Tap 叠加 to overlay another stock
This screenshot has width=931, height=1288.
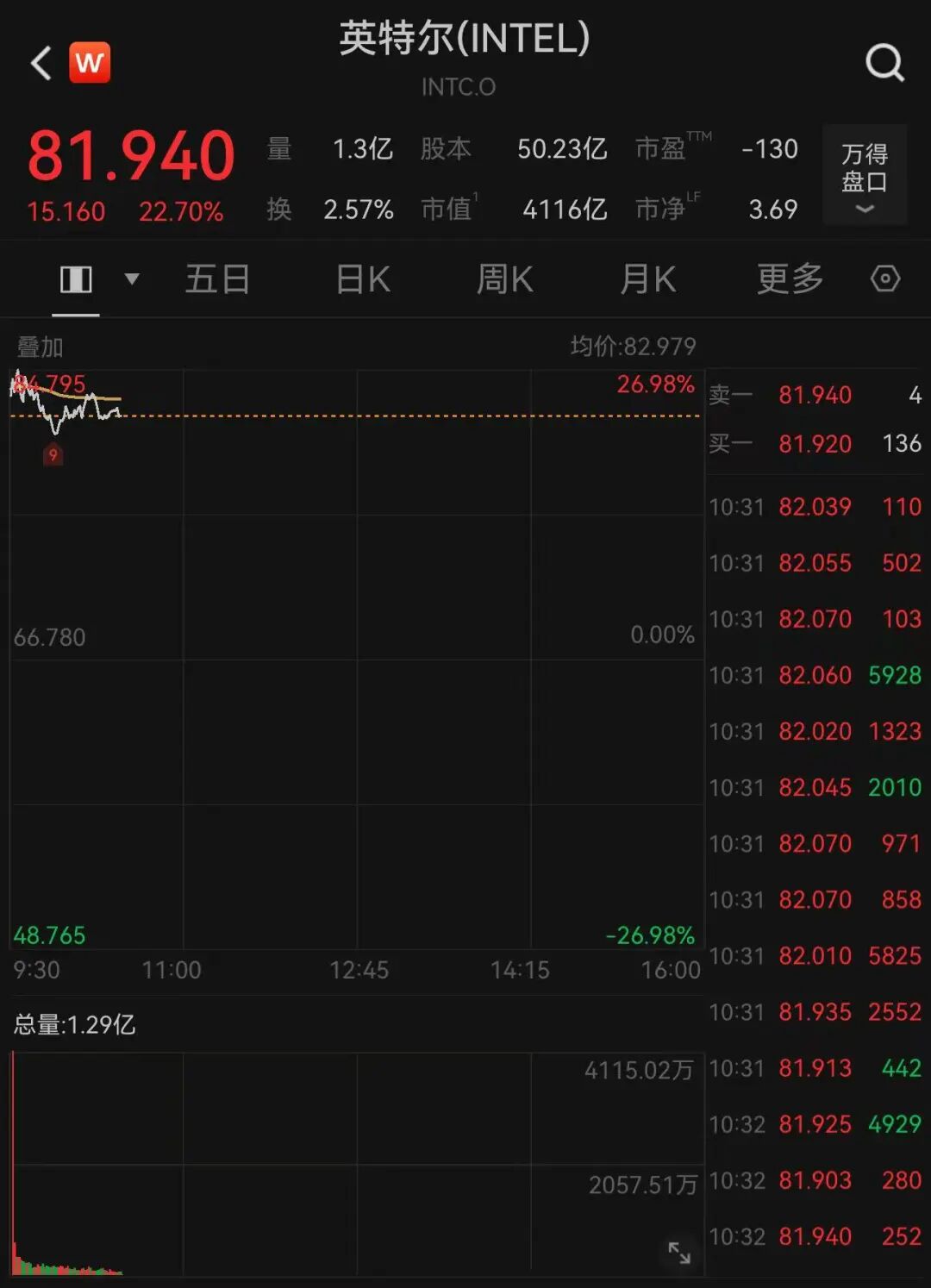point(41,347)
